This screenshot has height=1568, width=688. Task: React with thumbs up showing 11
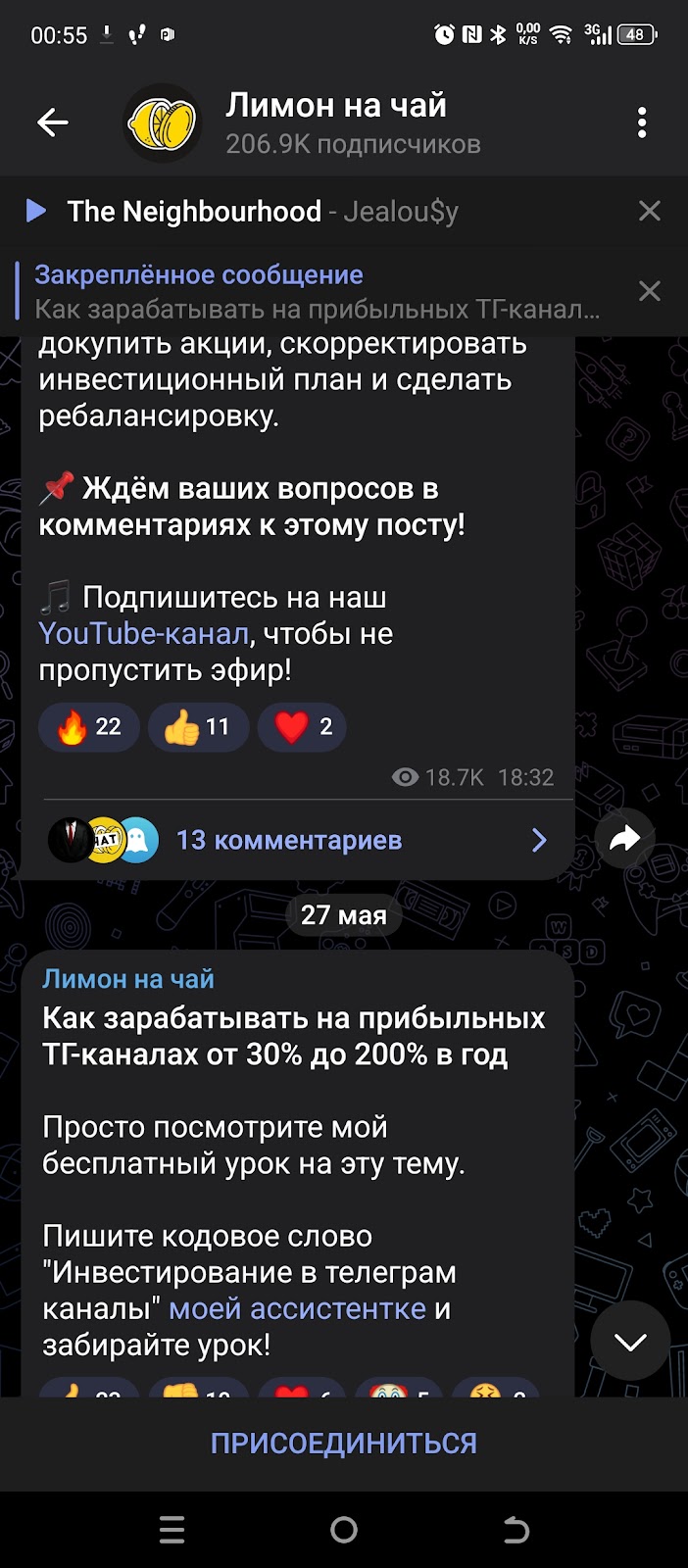[198, 727]
